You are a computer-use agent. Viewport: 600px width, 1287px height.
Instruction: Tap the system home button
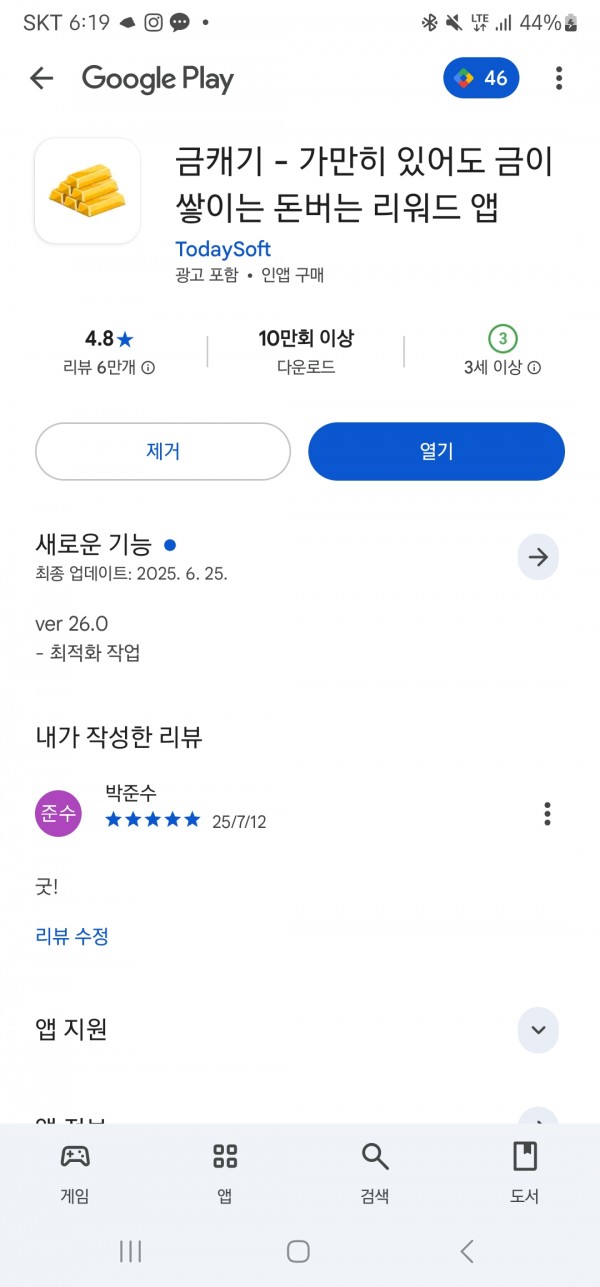point(298,1250)
